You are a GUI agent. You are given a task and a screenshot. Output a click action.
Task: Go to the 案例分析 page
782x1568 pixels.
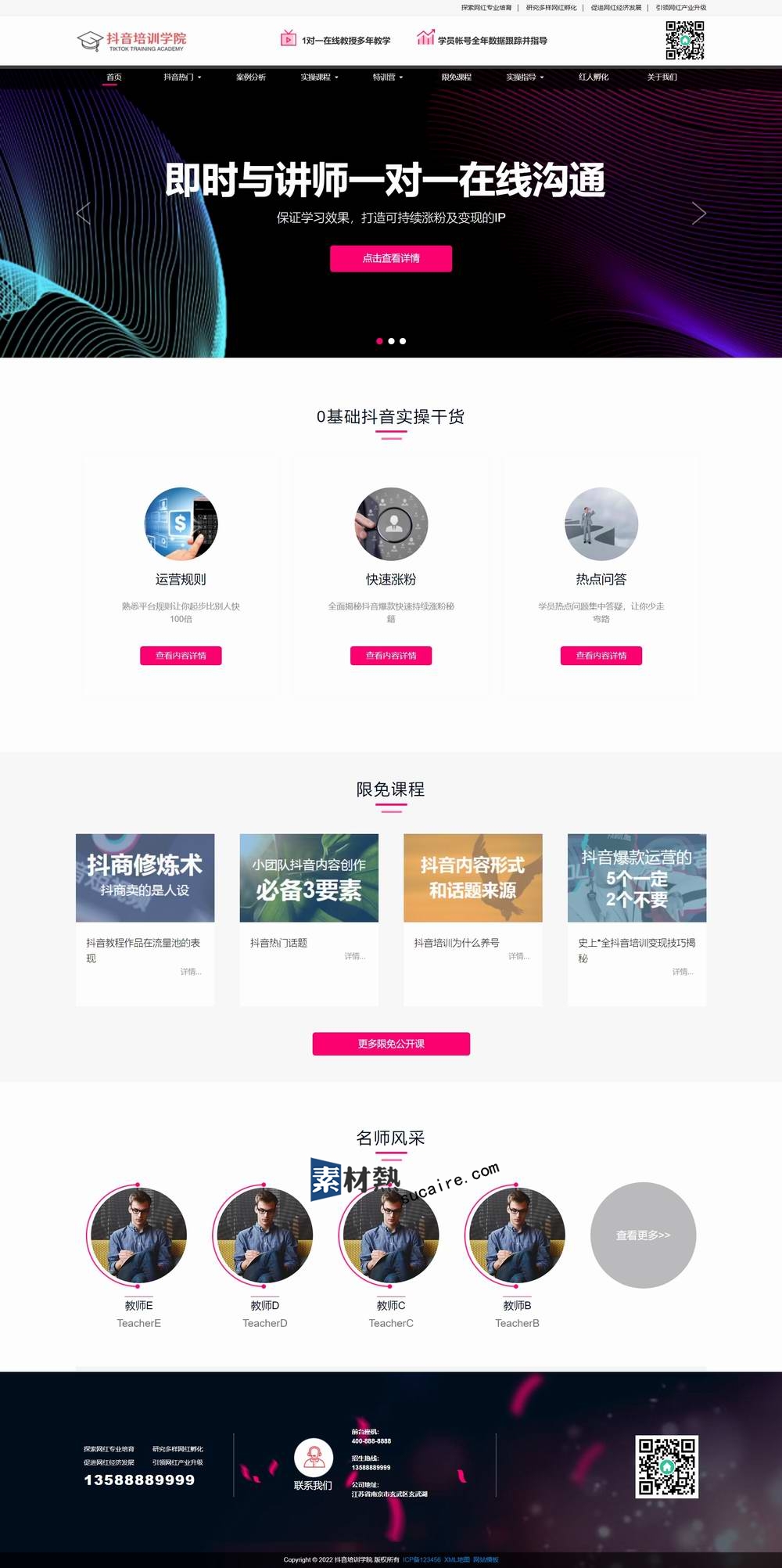click(251, 77)
